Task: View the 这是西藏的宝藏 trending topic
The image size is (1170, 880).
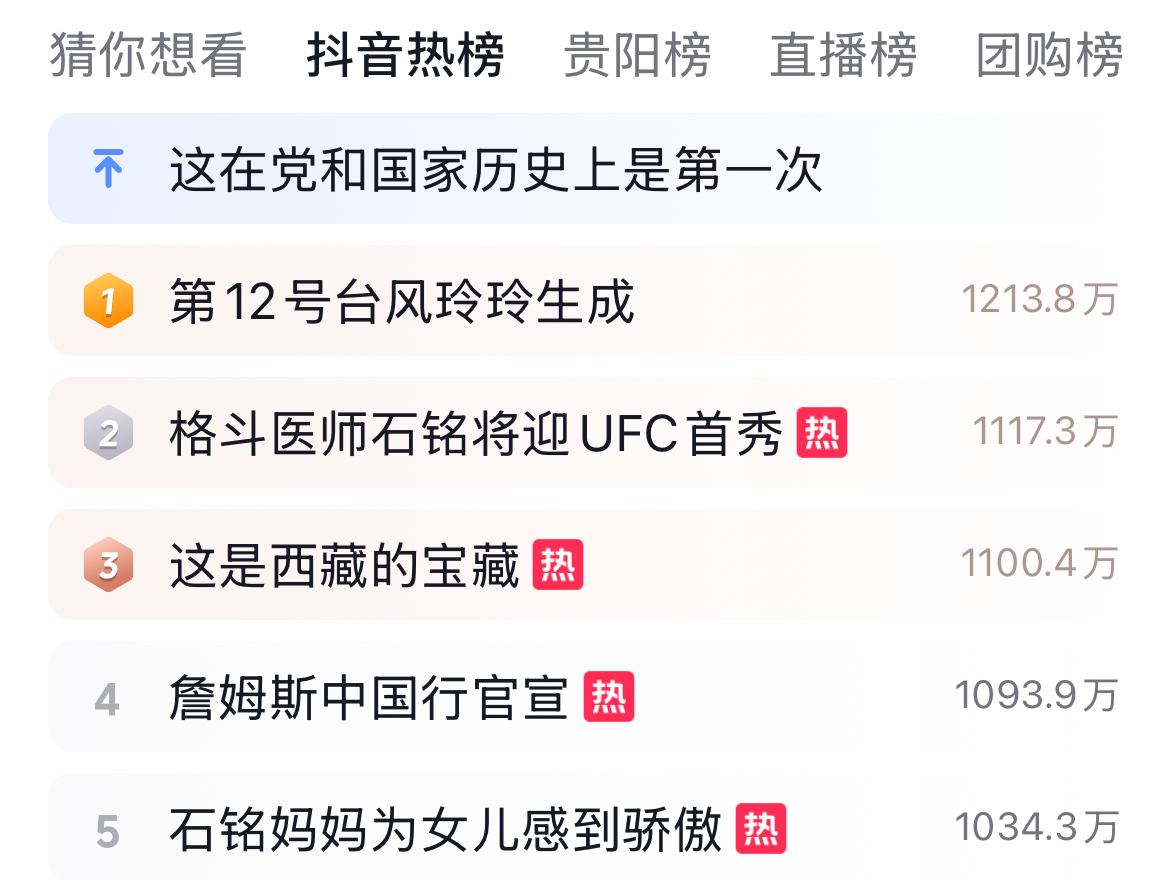Action: 345,565
